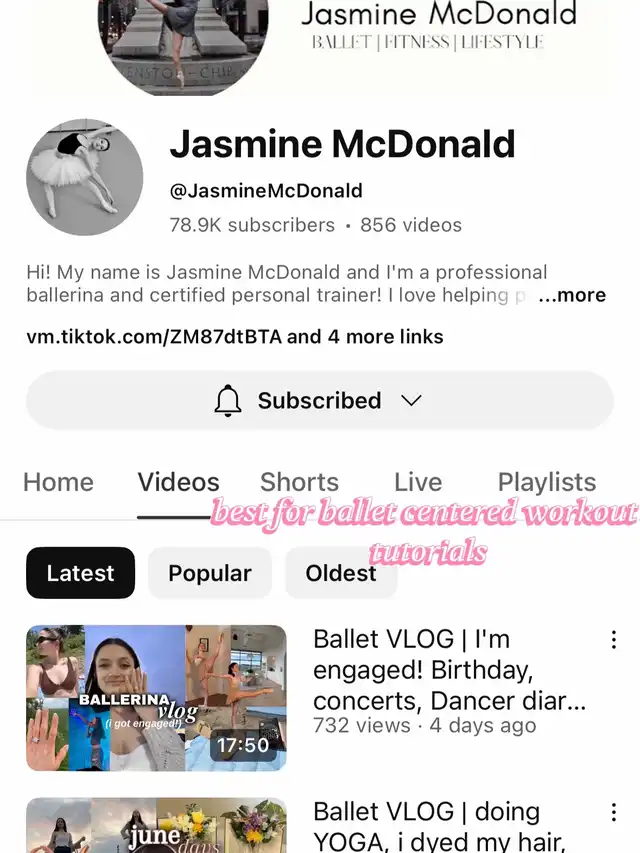This screenshot has width=640, height=853.
Task: Open the "doing YOGA" Ballet VLOG video
Action: click(x=156, y=826)
